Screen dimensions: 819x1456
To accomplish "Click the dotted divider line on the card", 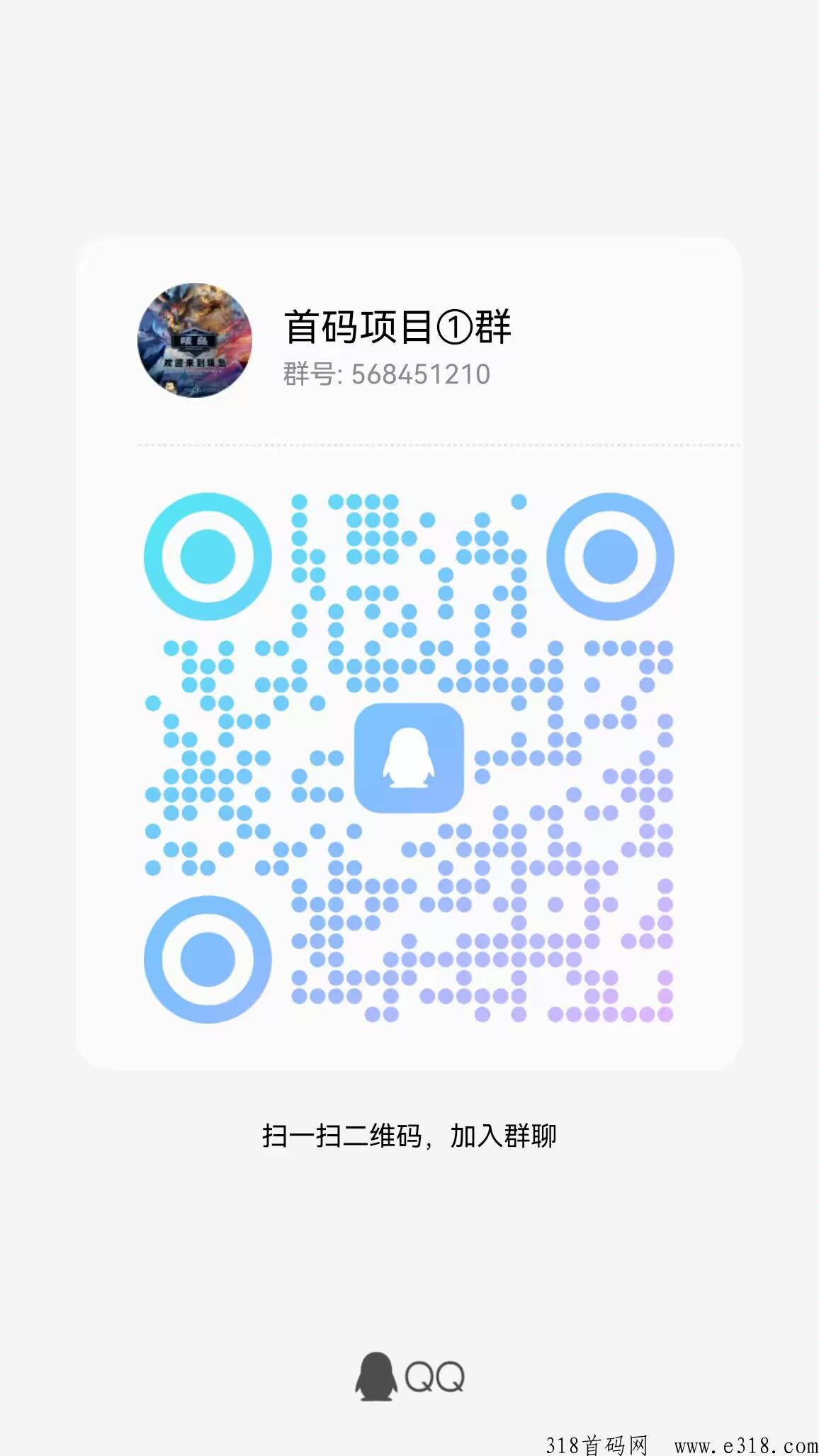I will (x=409, y=445).
